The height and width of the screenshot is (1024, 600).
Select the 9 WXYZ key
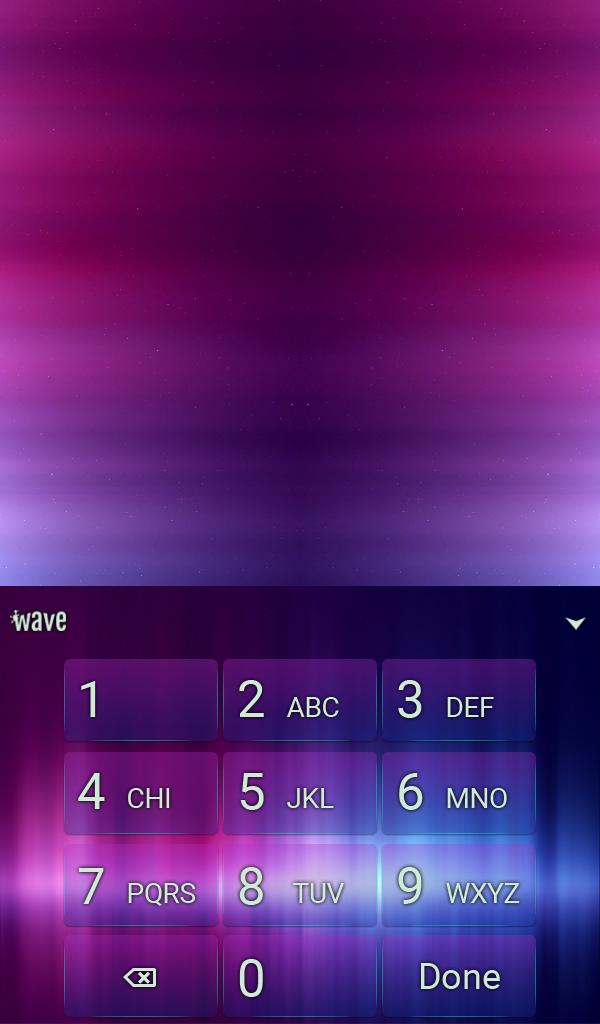459,885
